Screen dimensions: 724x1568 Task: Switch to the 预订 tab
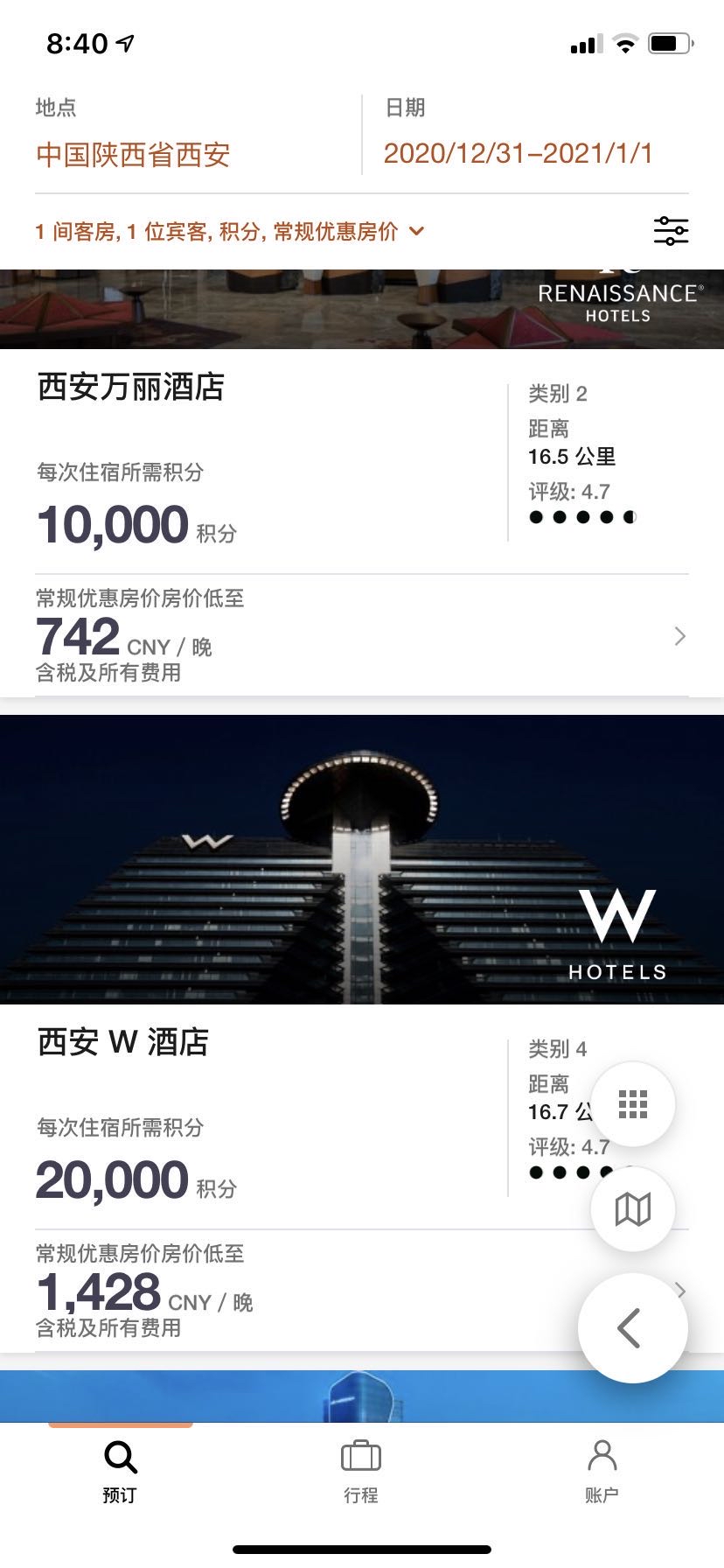pos(120,1472)
